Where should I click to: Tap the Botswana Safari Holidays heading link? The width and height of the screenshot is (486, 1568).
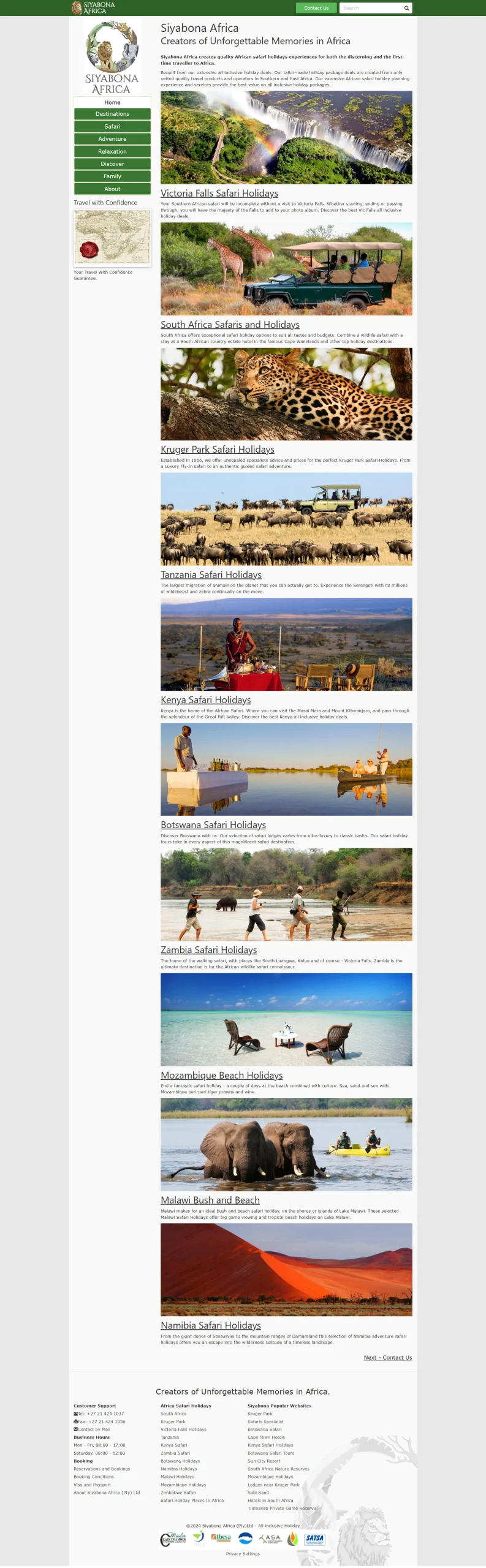(213, 825)
